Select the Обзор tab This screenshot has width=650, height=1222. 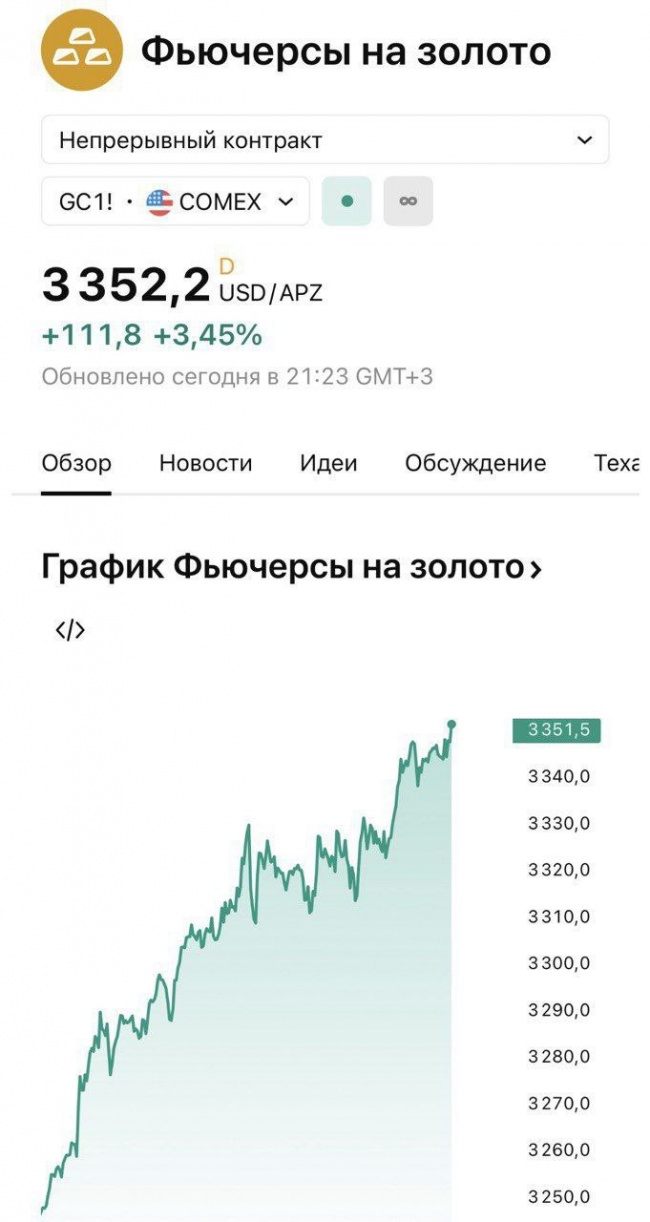pos(77,463)
